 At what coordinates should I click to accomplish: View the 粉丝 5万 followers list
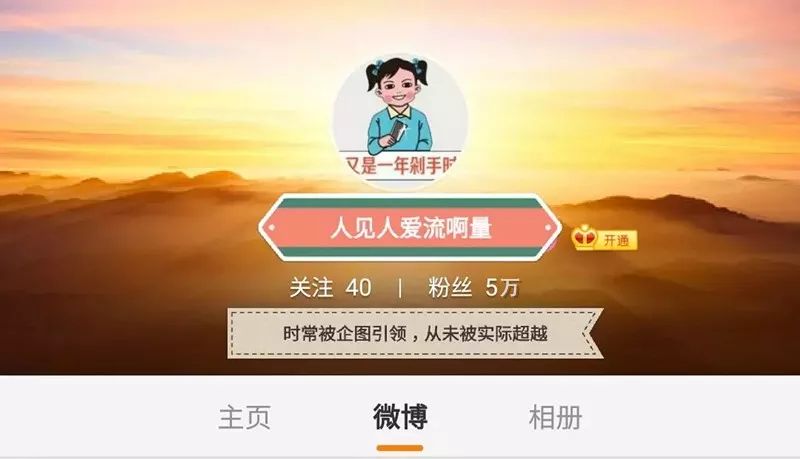pyautogui.click(x=473, y=288)
